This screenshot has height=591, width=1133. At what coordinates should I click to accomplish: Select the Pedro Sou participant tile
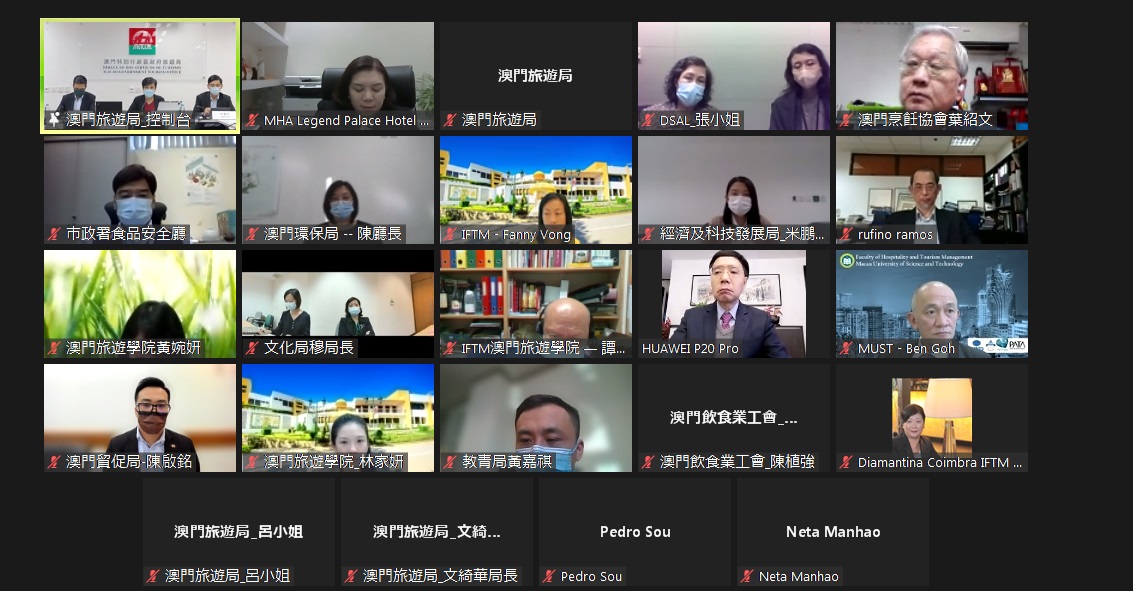tap(635, 532)
